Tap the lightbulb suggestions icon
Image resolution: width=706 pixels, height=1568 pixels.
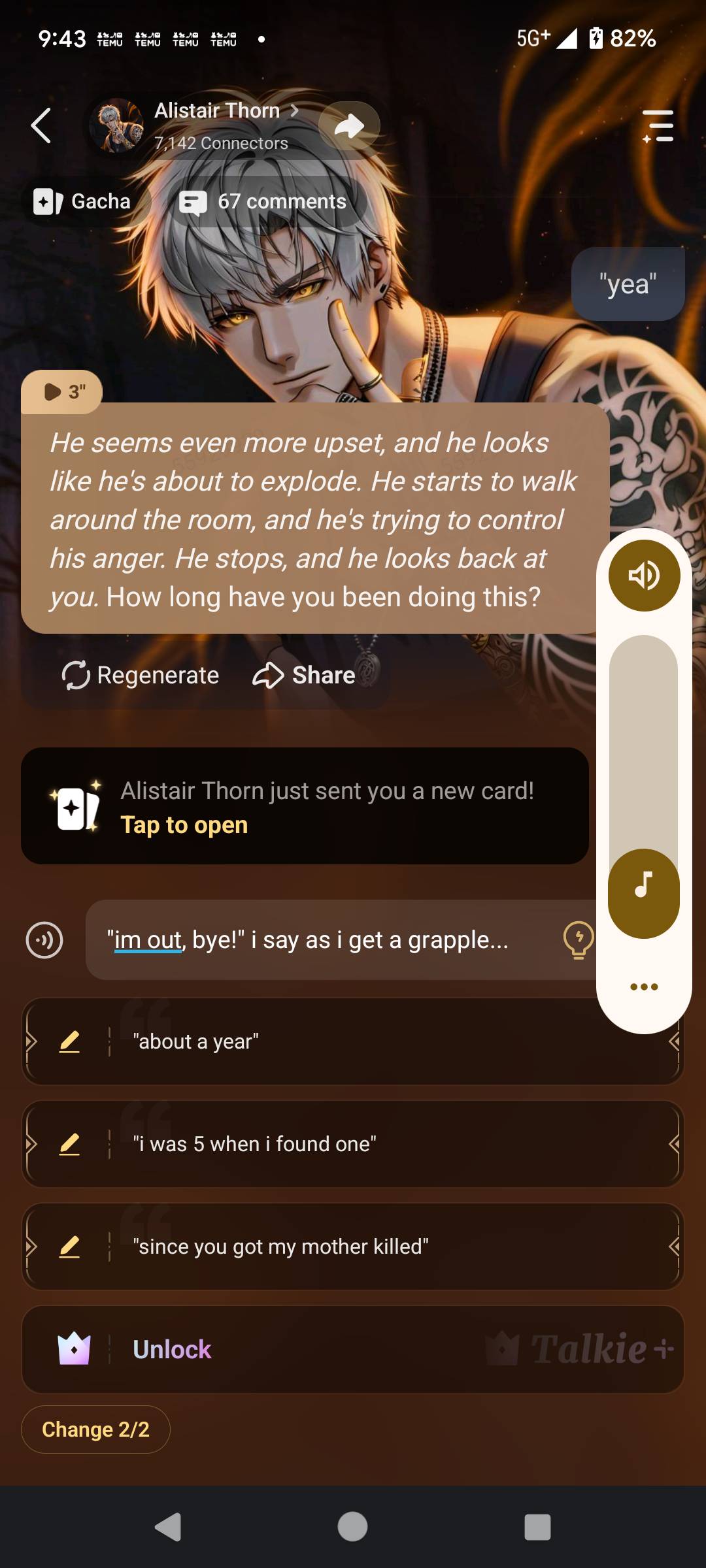578,940
